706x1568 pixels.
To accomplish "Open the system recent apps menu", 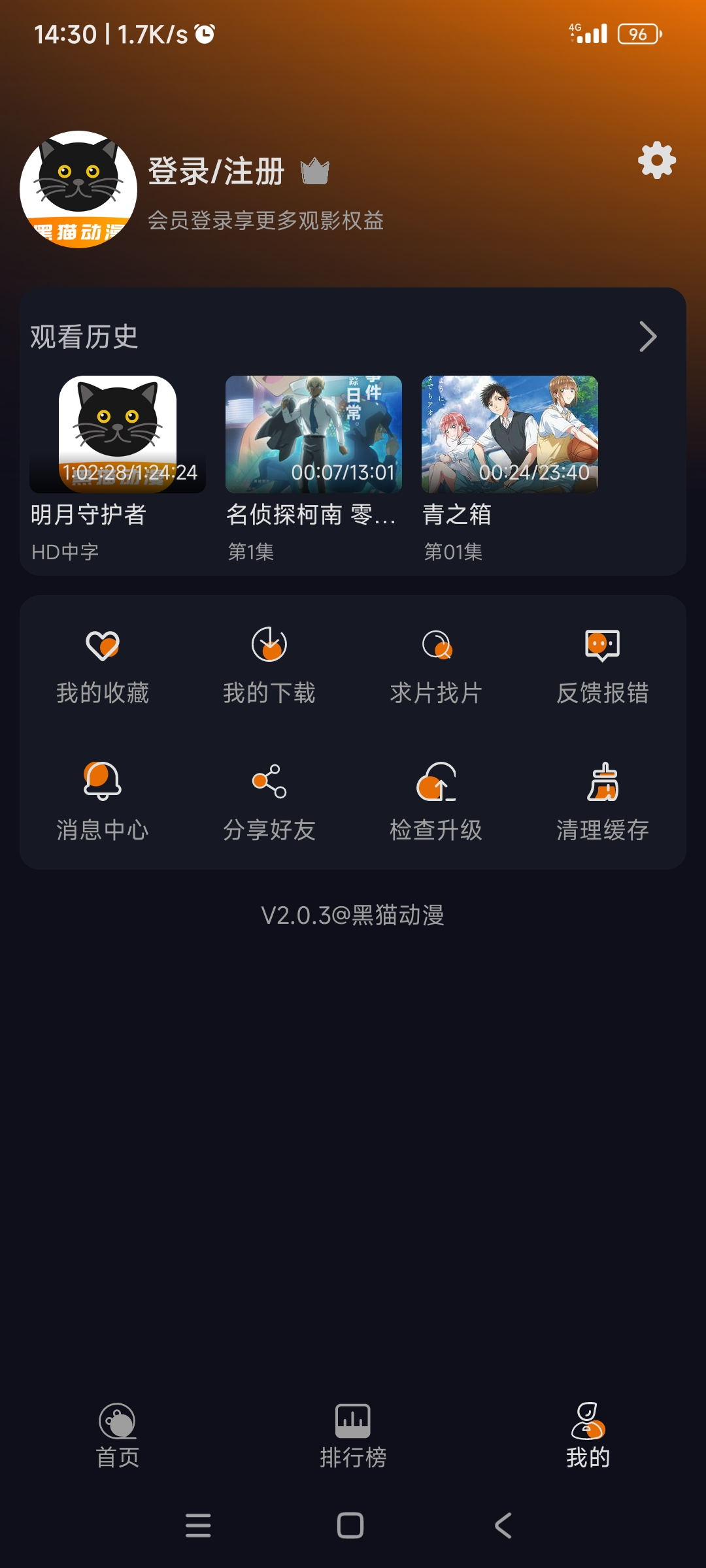I will pos(198,1526).
